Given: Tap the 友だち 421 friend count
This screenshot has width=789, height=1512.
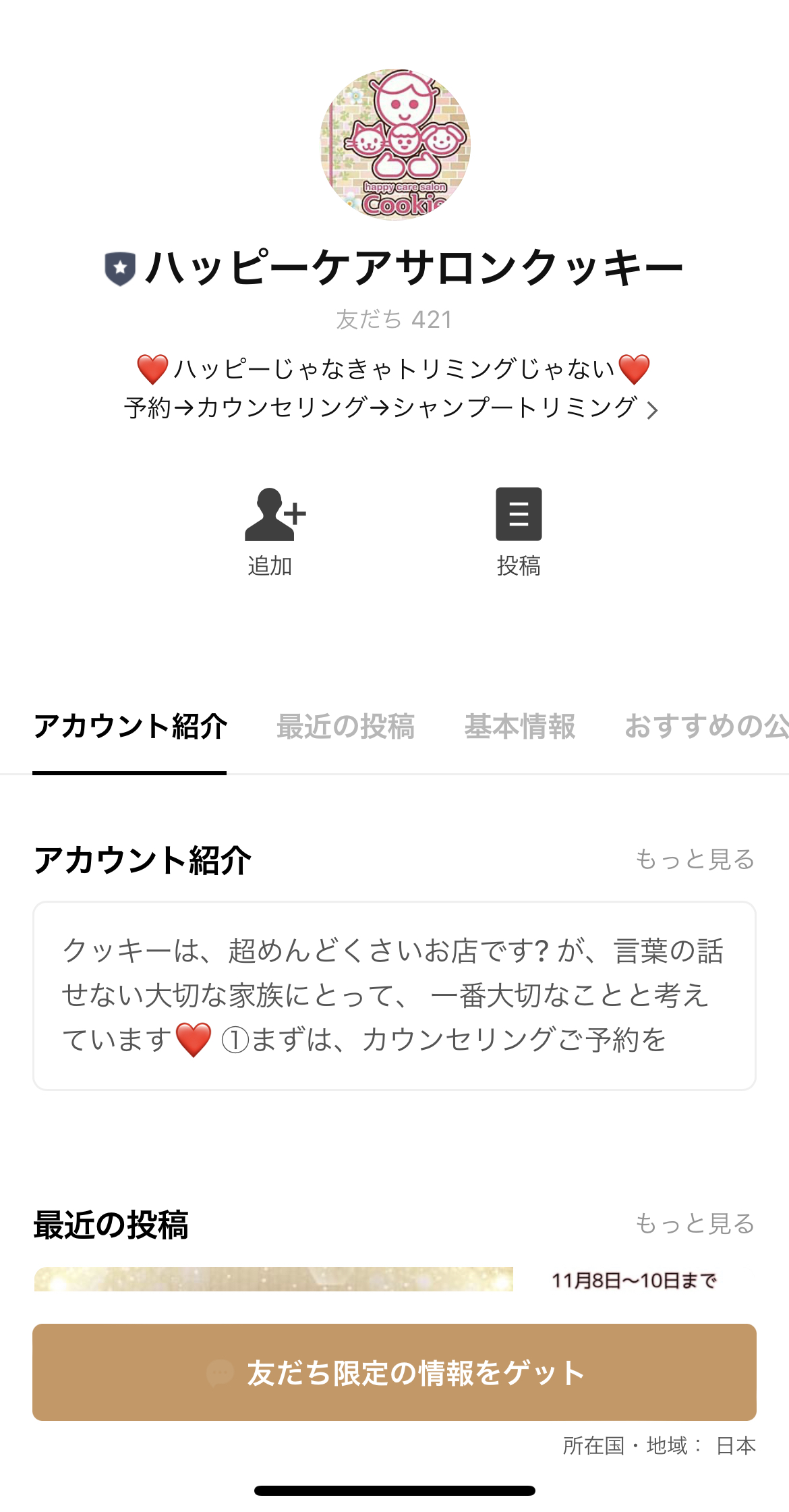Looking at the screenshot, I should 394,320.
